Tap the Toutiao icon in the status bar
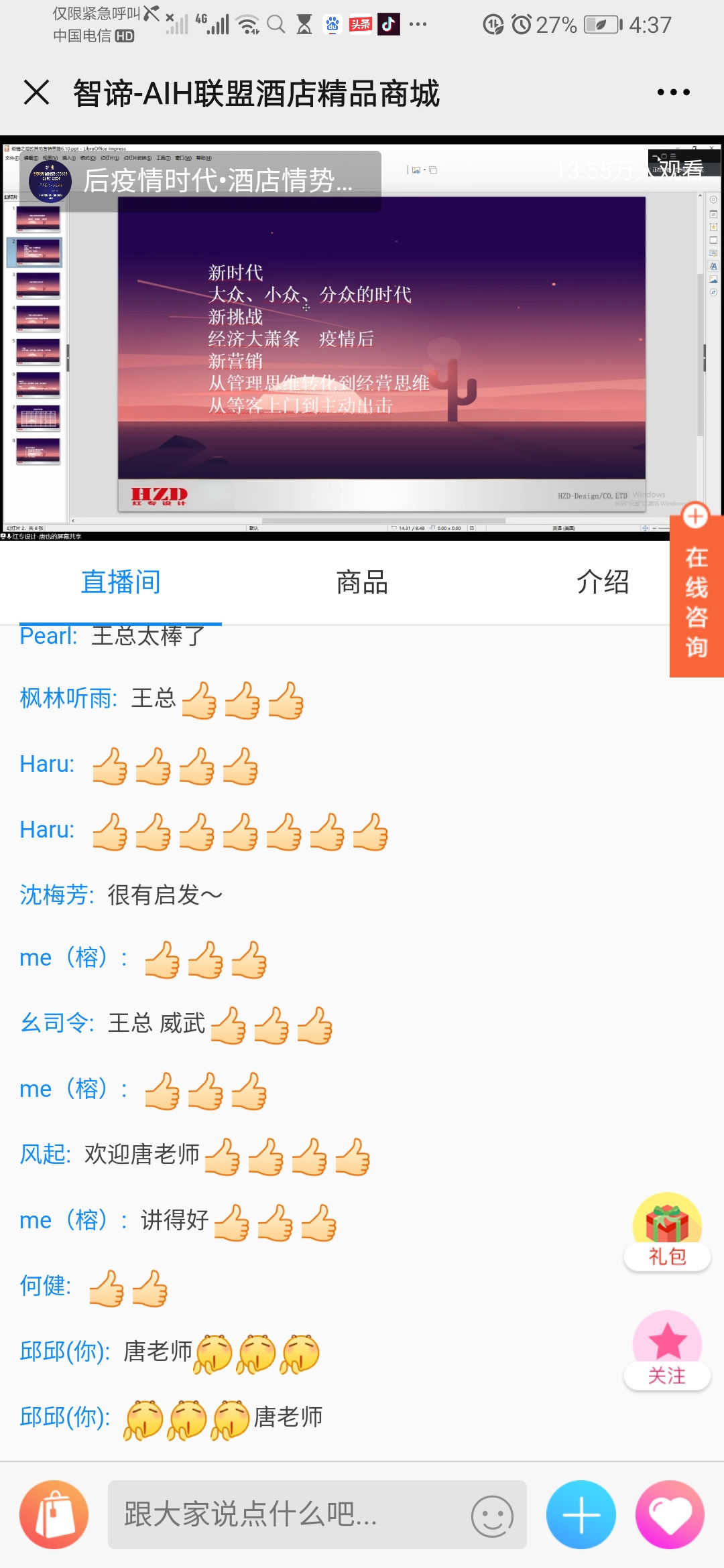 (360, 24)
